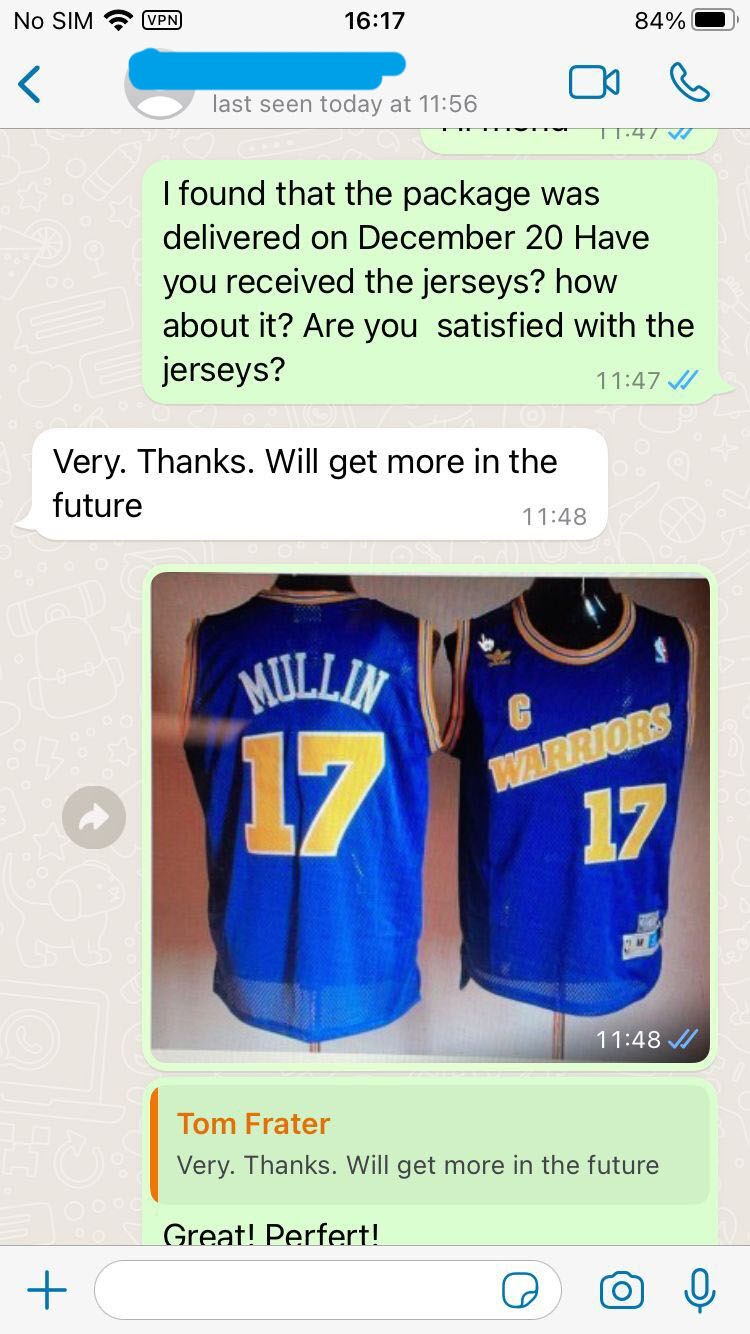Open the camera to take a photo
This screenshot has height=1334, width=750.
(621, 1291)
